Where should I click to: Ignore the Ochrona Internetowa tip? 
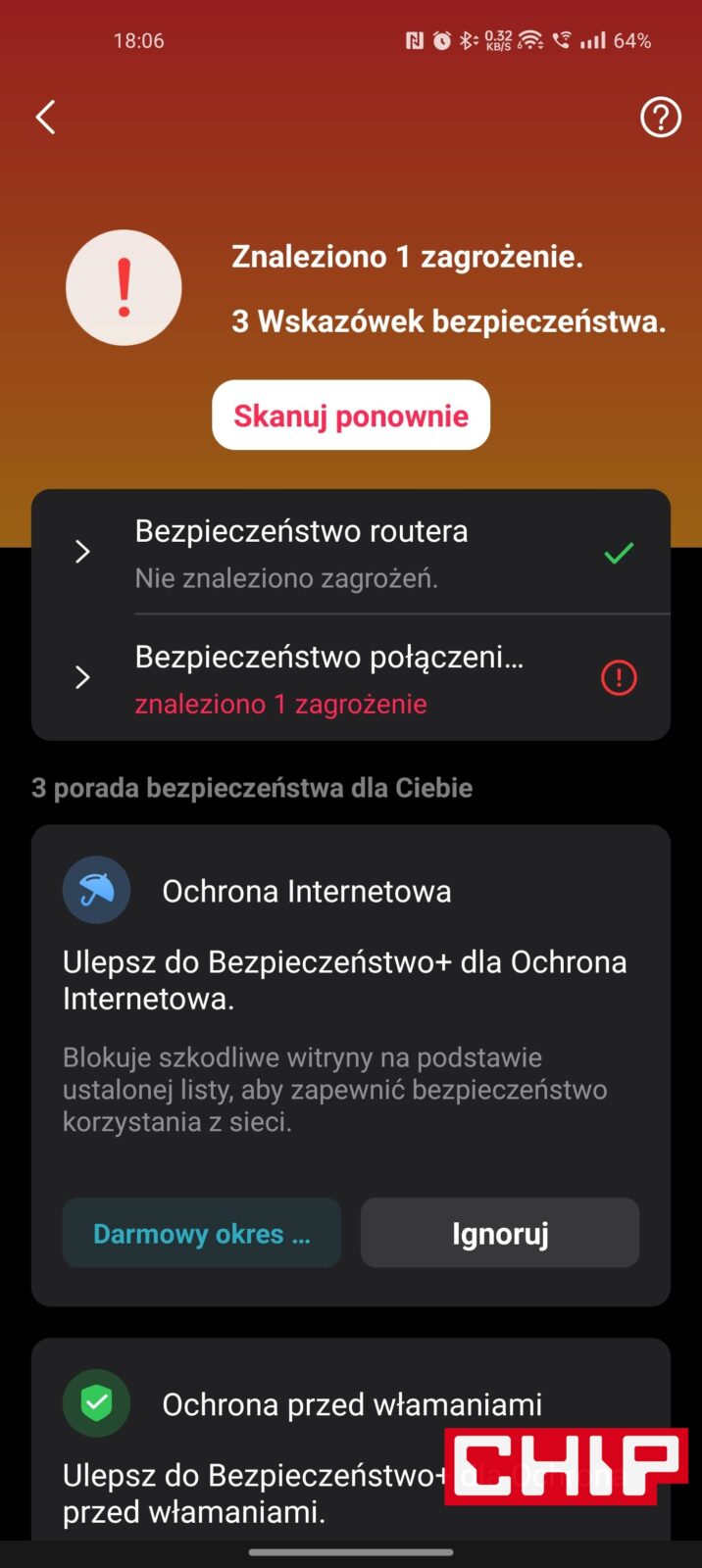pyautogui.click(x=500, y=1234)
